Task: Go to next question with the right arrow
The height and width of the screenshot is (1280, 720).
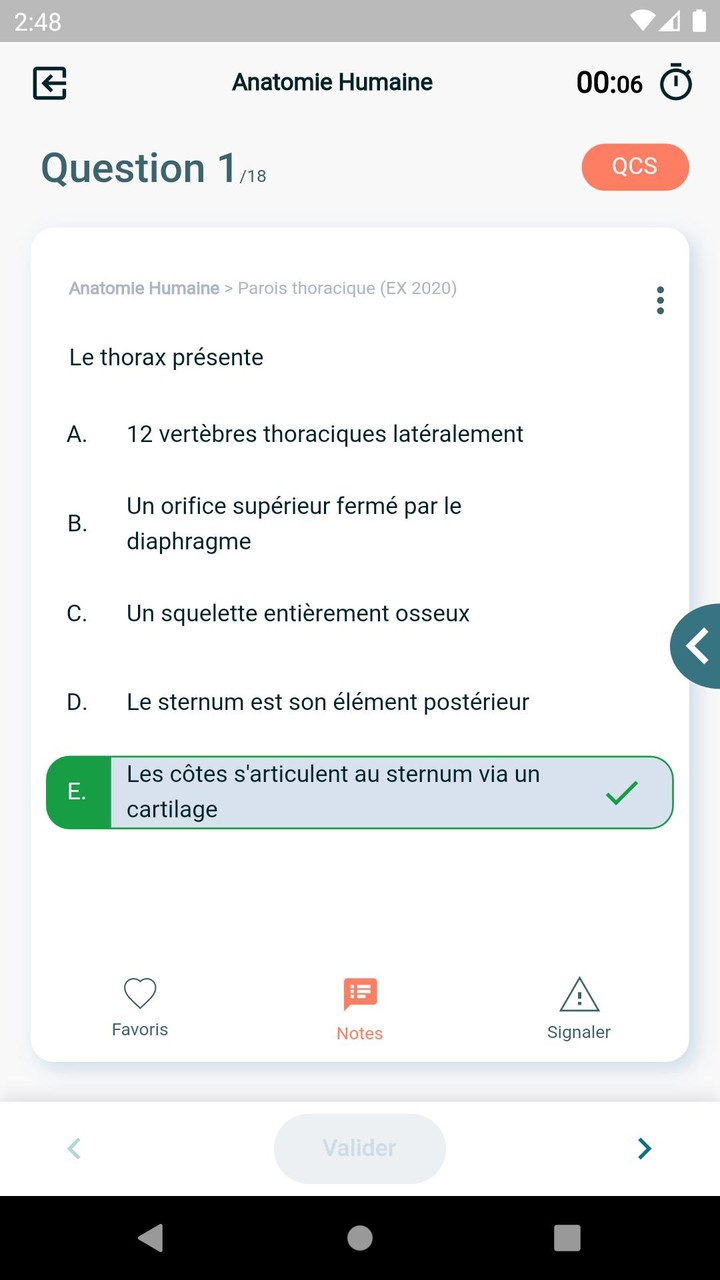Action: coord(644,1148)
